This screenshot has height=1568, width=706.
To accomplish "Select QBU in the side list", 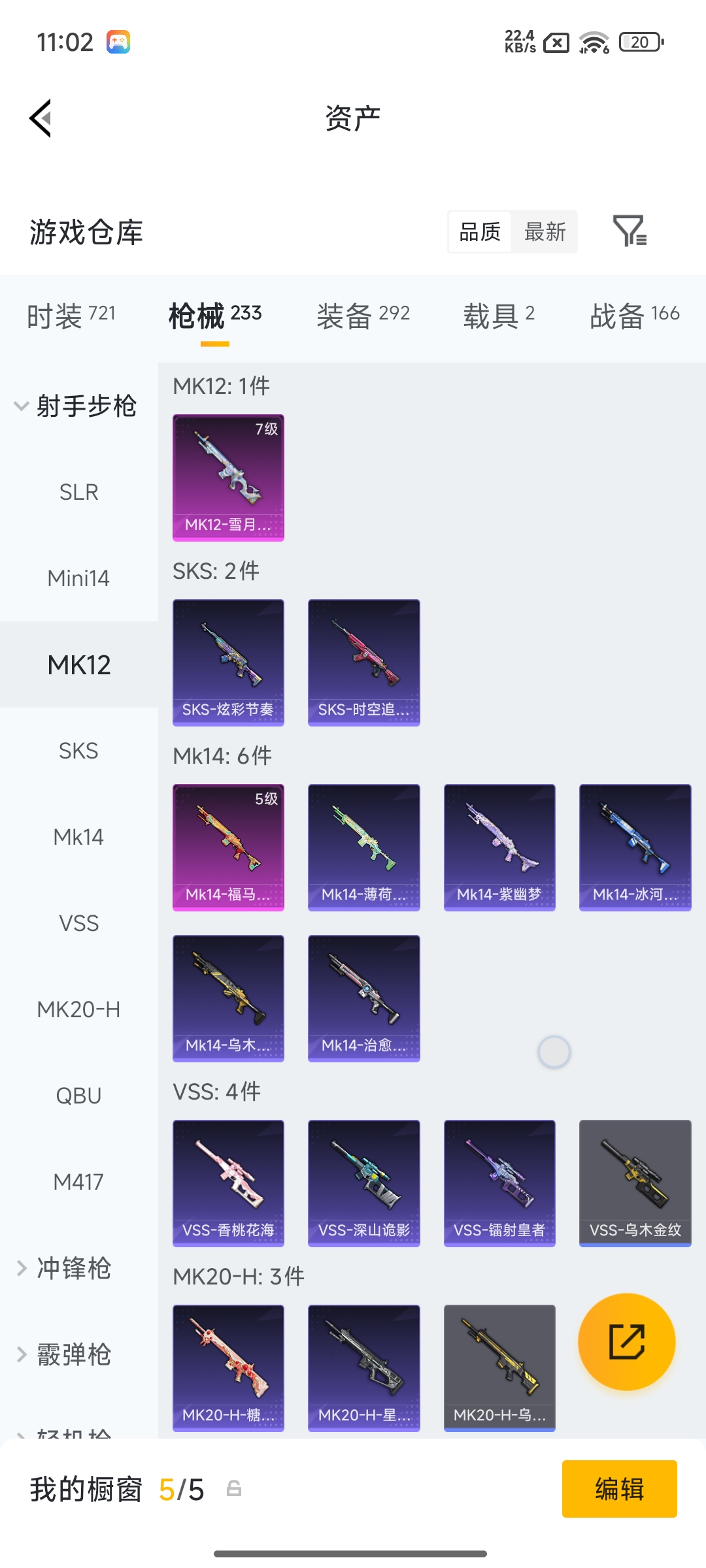I will pyautogui.click(x=78, y=1096).
